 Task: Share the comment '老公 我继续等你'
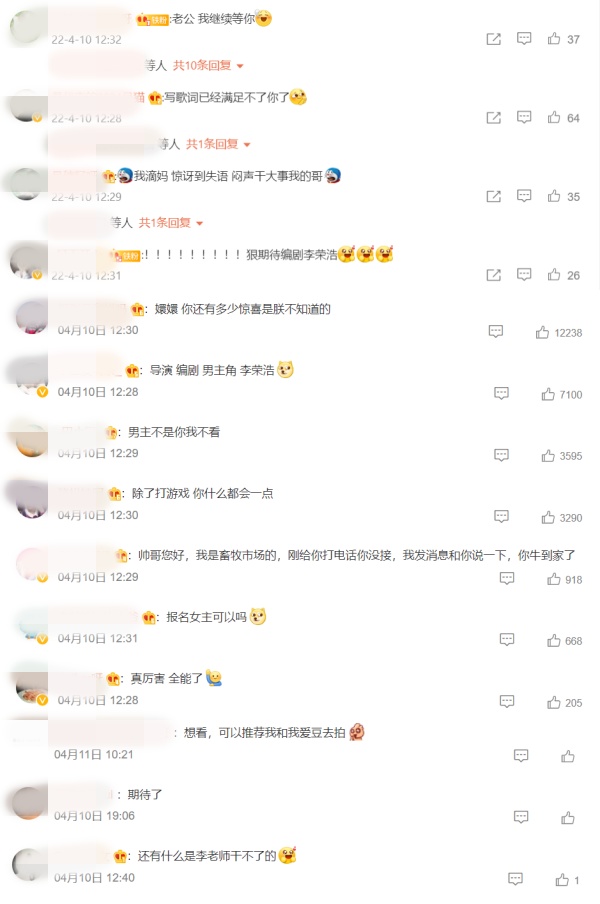click(493, 39)
